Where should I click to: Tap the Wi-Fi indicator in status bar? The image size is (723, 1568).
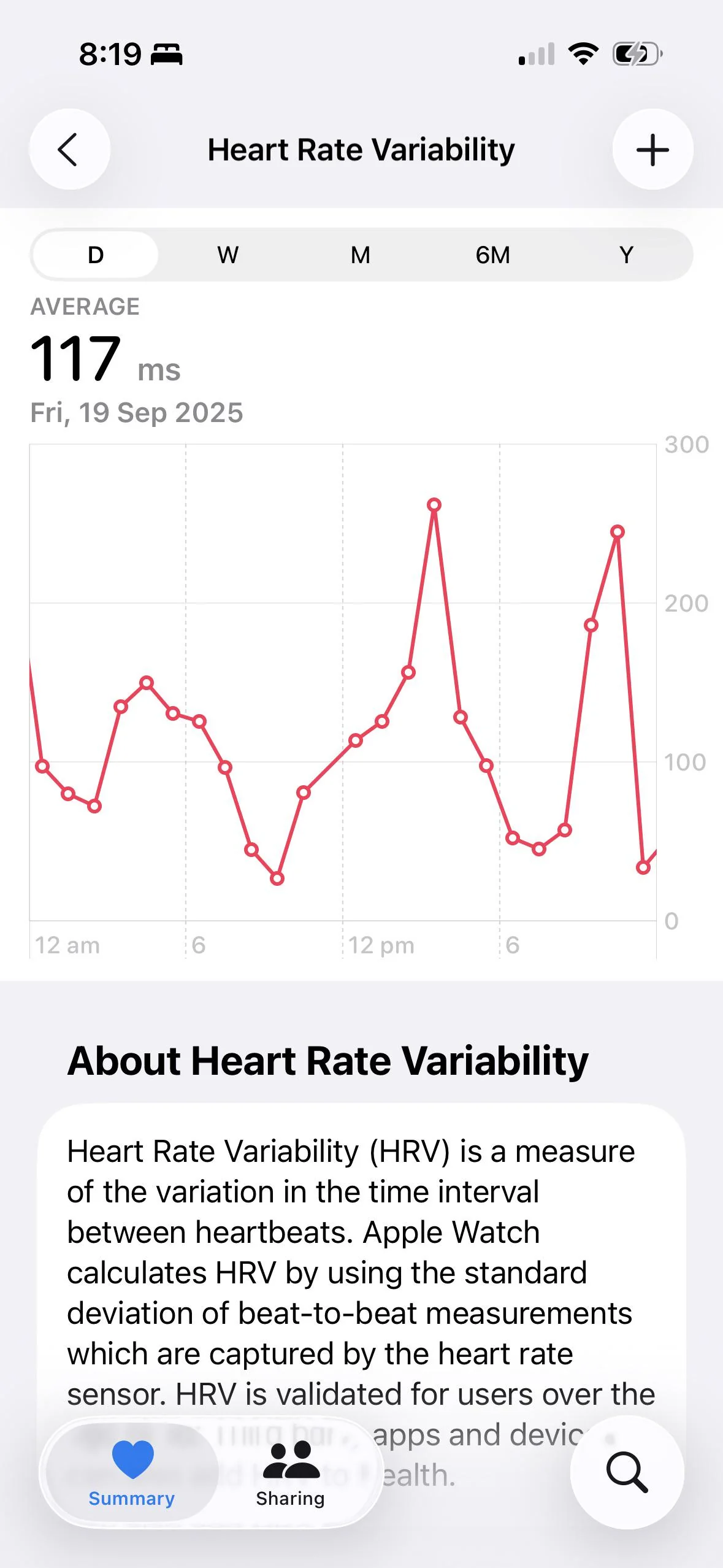pos(582,55)
